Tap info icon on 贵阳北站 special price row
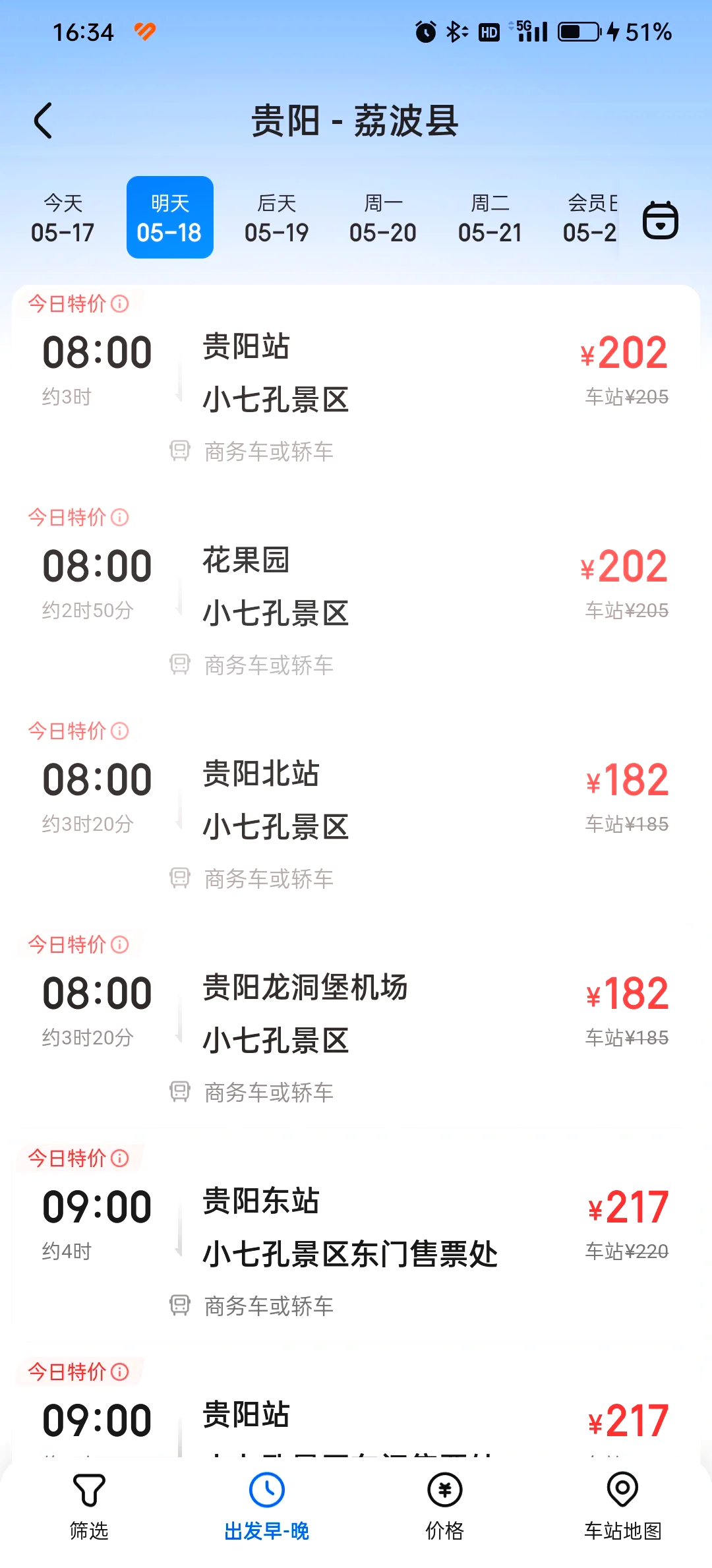Image resolution: width=712 pixels, height=1568 pixels. tap(119, 731)
